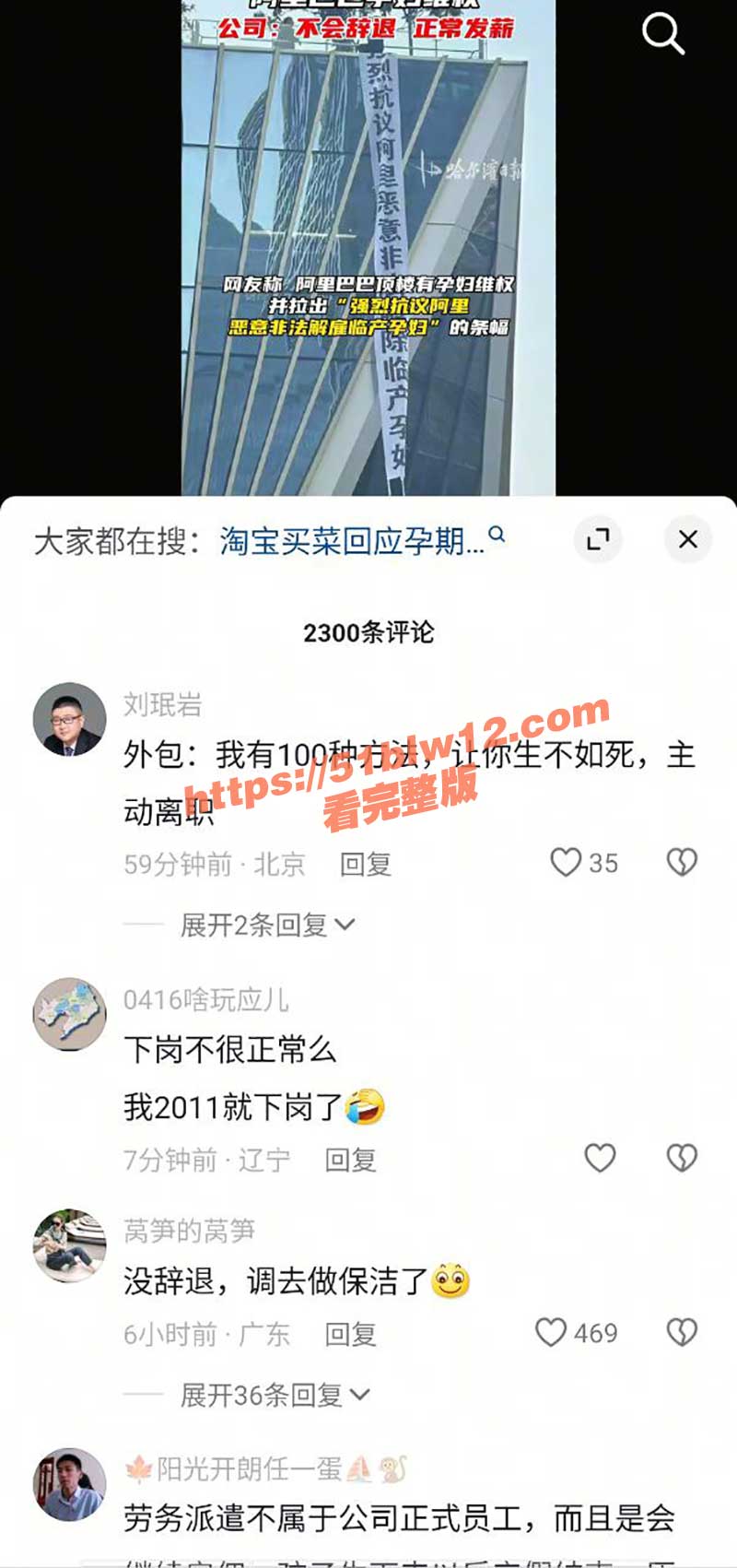The height and width of the screenshot is (1568, 737).
Task: Open 刘珉岩's profile picture
Action: [69, 720]
